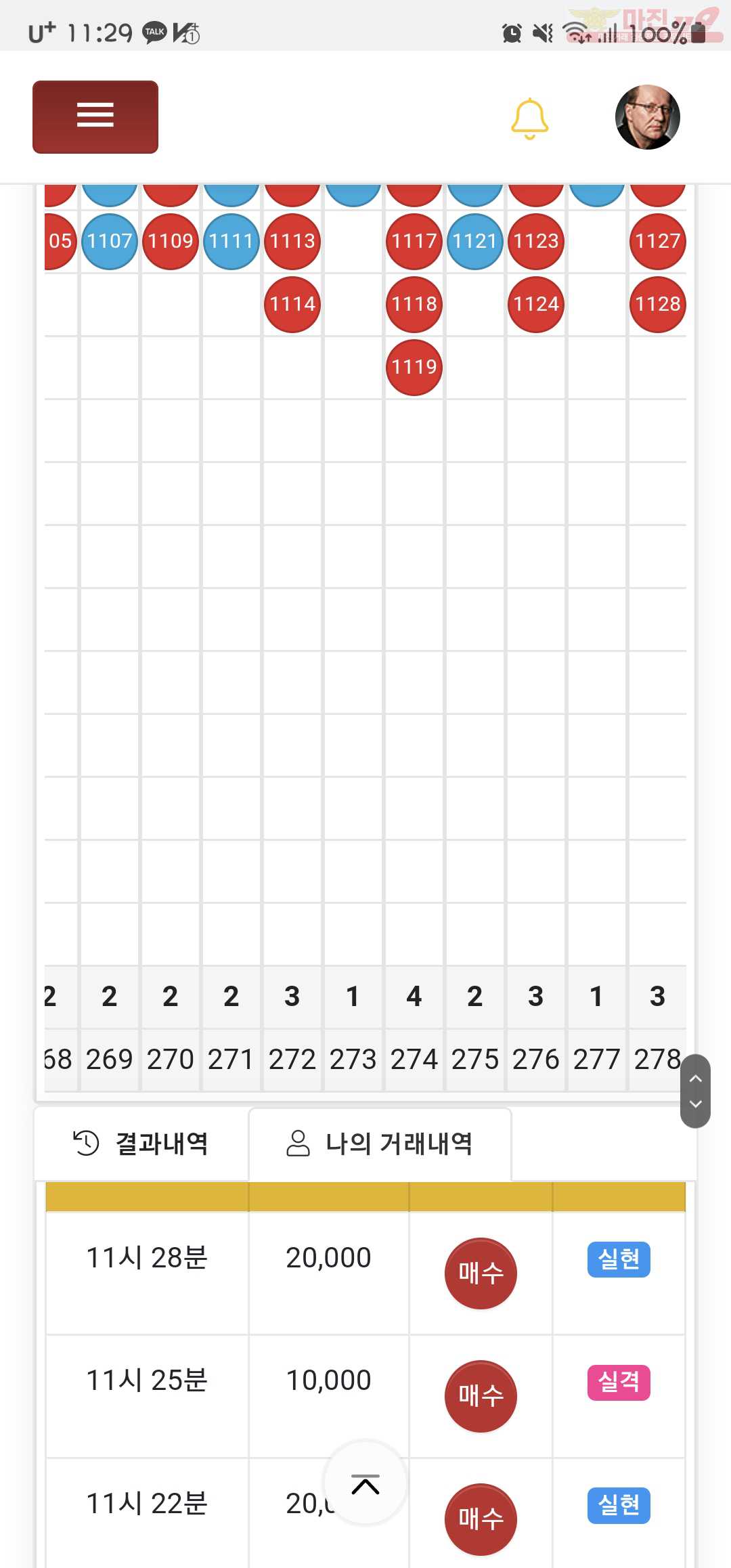The width and height of the screenshot is (731, 1568).
Task: Switch to the 결과내역 tab
Action: click(x=141, y=1144)
